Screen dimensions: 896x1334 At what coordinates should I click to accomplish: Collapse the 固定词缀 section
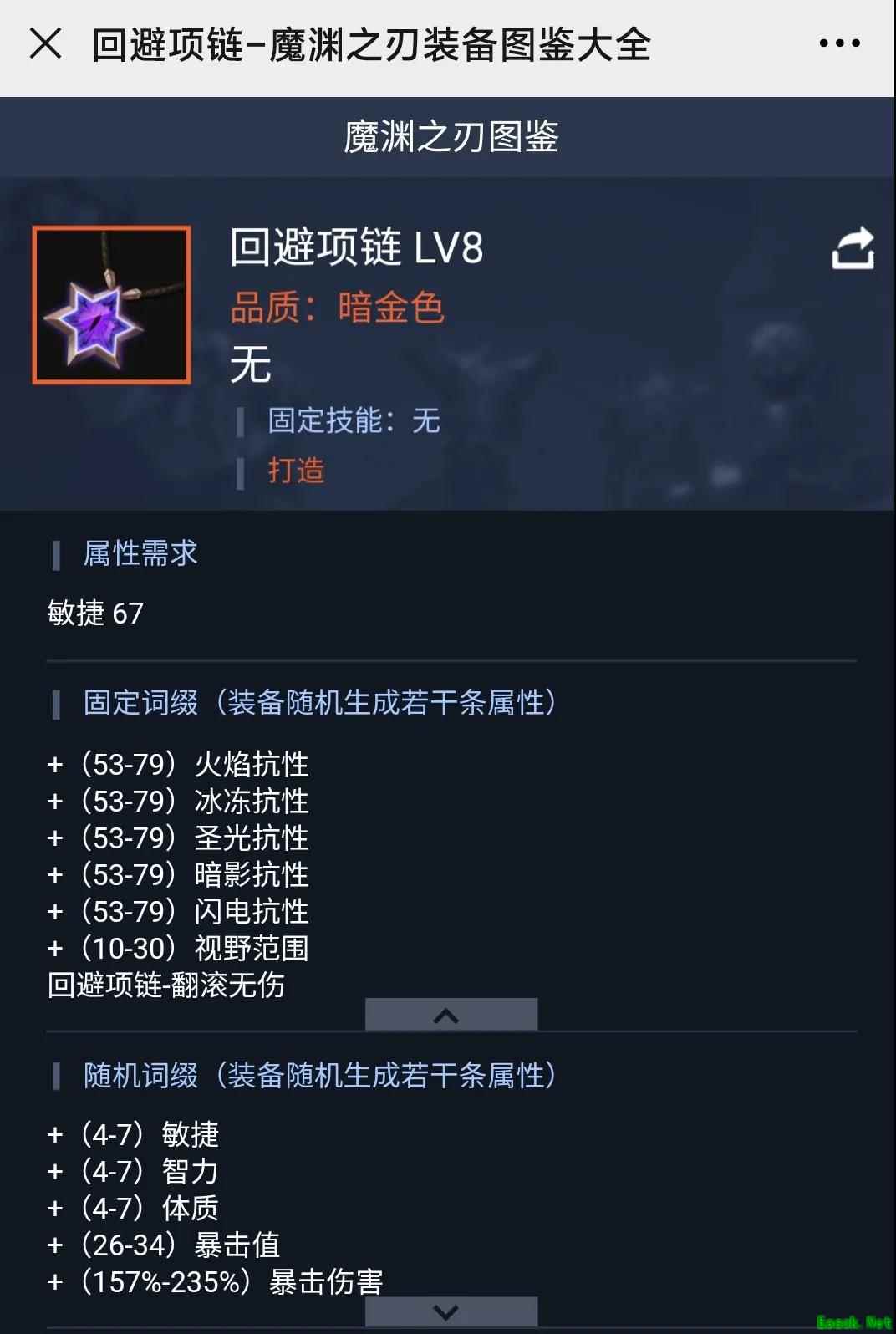(x=451, y=1016)
